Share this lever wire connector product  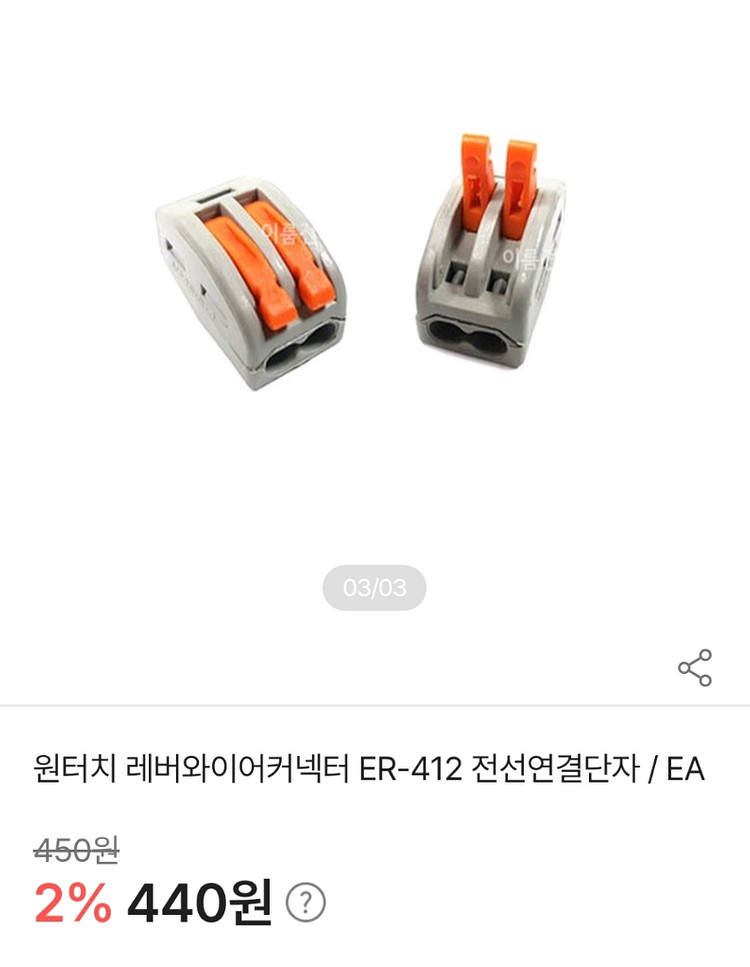click(x=695, y=668)
